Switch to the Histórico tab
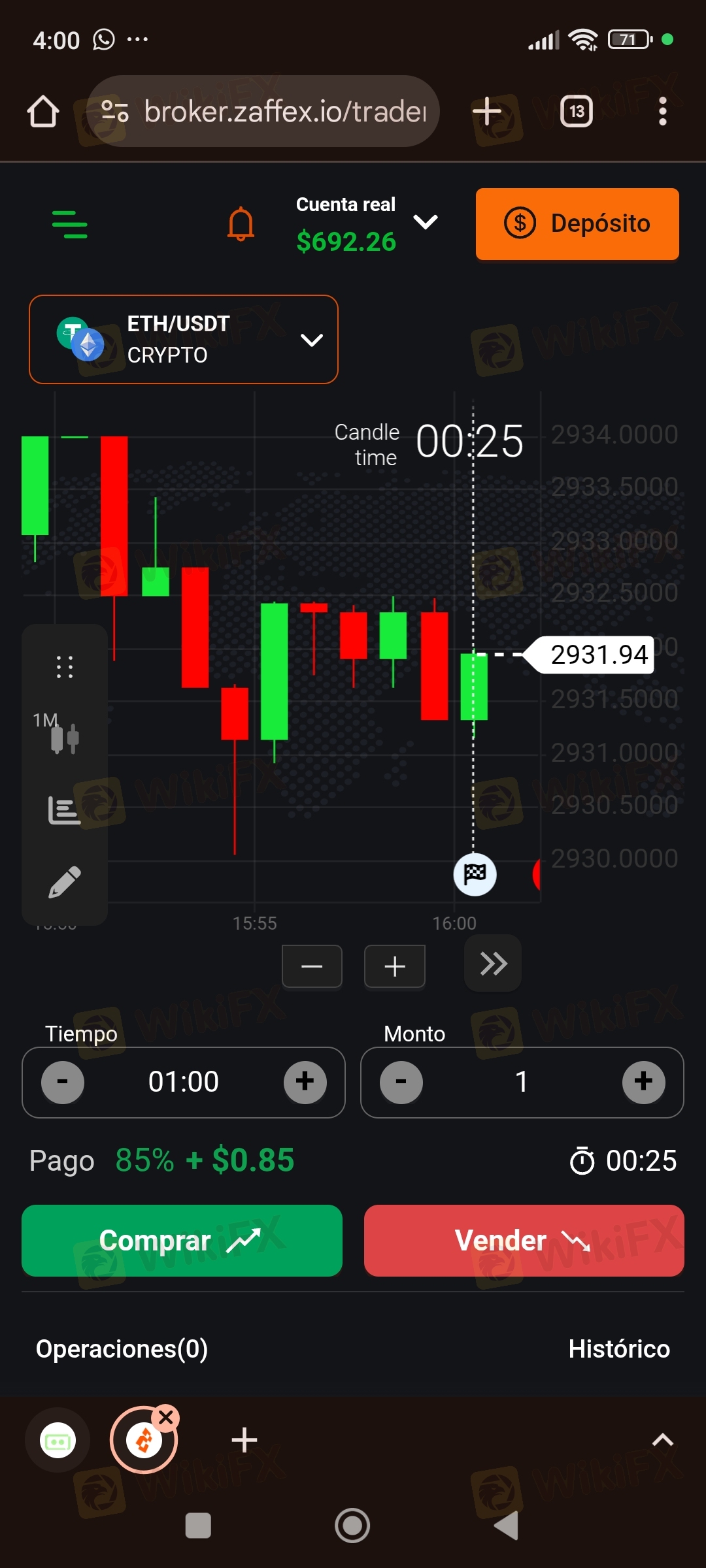 (618, 1349)
